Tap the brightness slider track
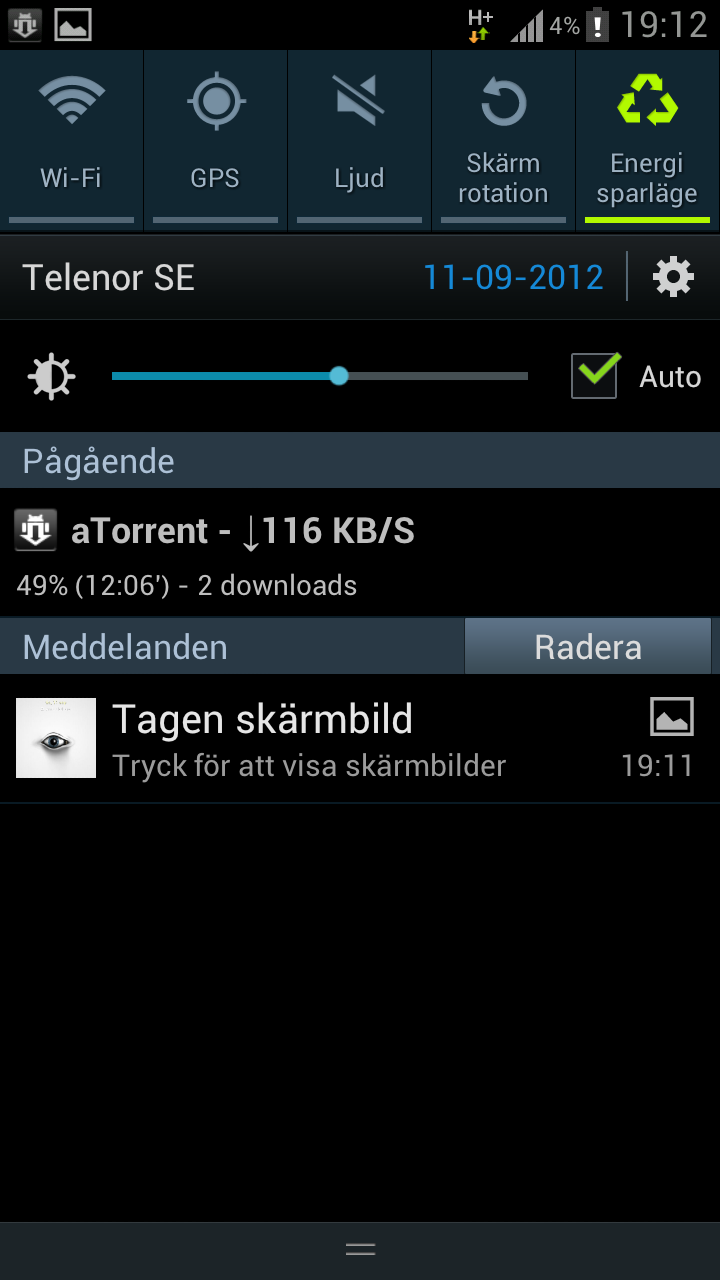The height and width of the screenshot is (1280, 720). [320, 376]
